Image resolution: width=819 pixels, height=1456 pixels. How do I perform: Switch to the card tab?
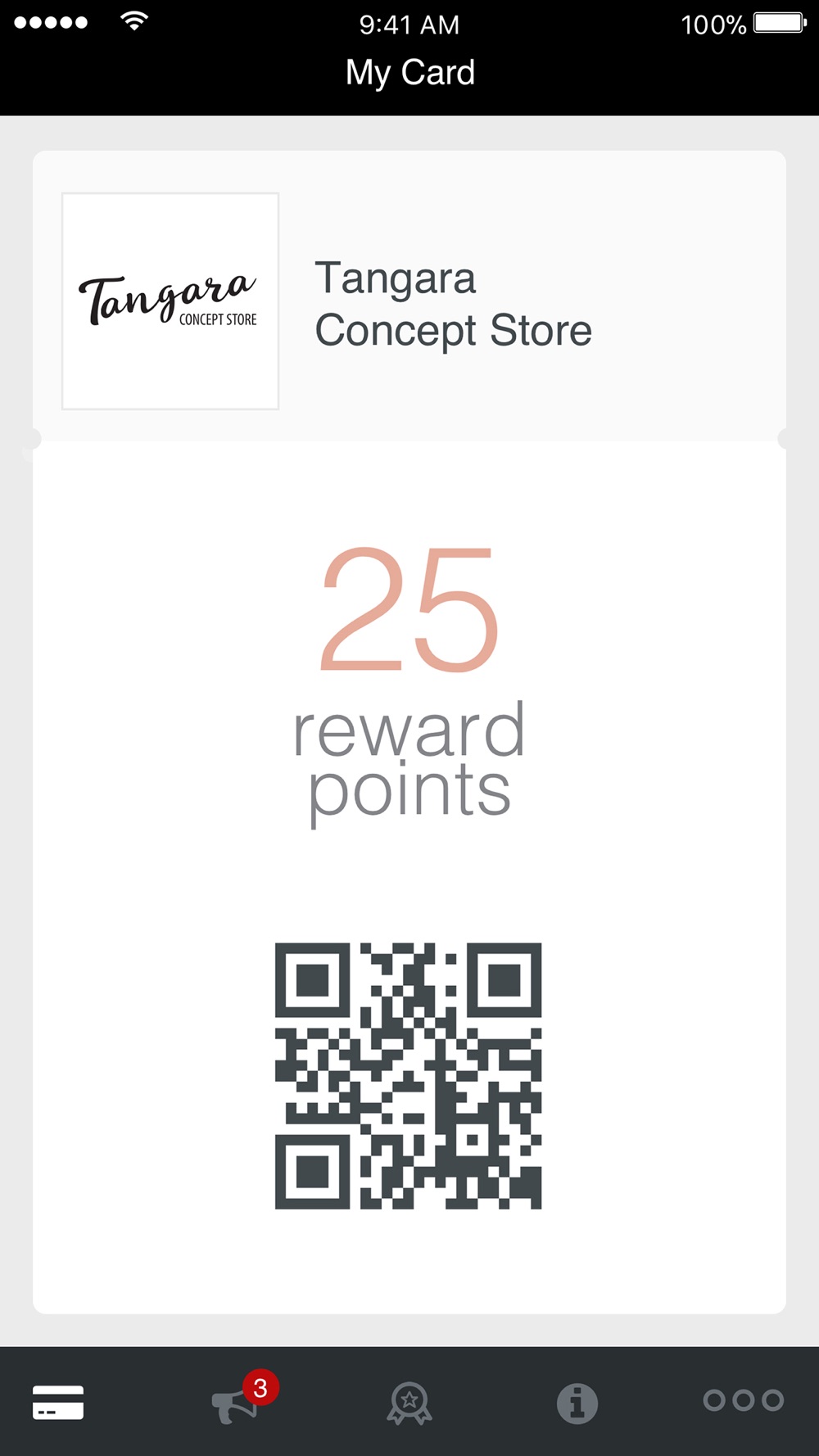click(58, 1402)
